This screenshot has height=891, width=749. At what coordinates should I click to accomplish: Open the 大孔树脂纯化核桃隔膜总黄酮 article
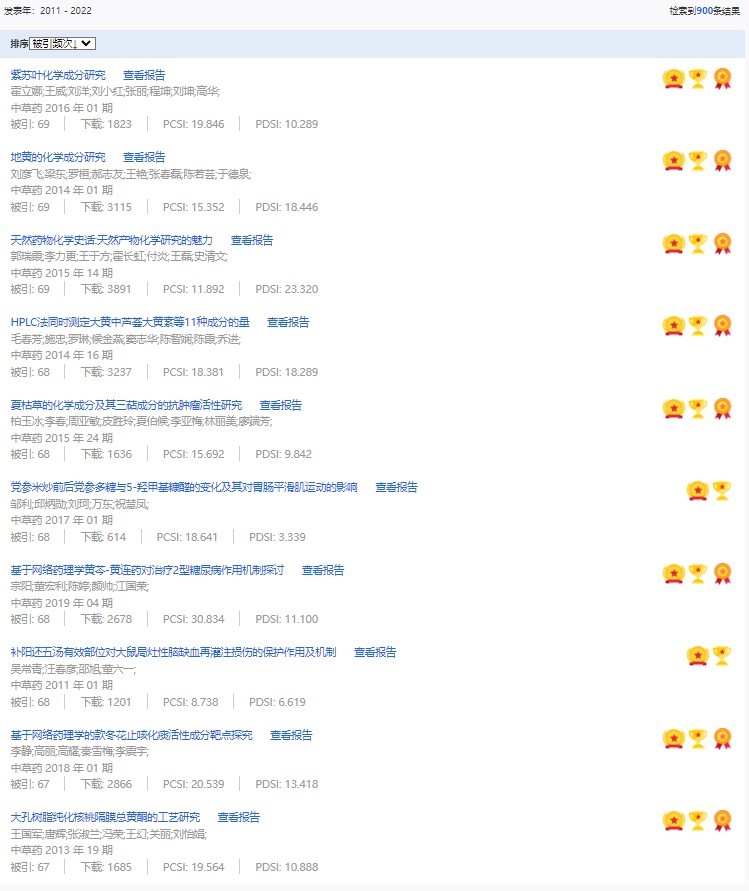(105, 817)
